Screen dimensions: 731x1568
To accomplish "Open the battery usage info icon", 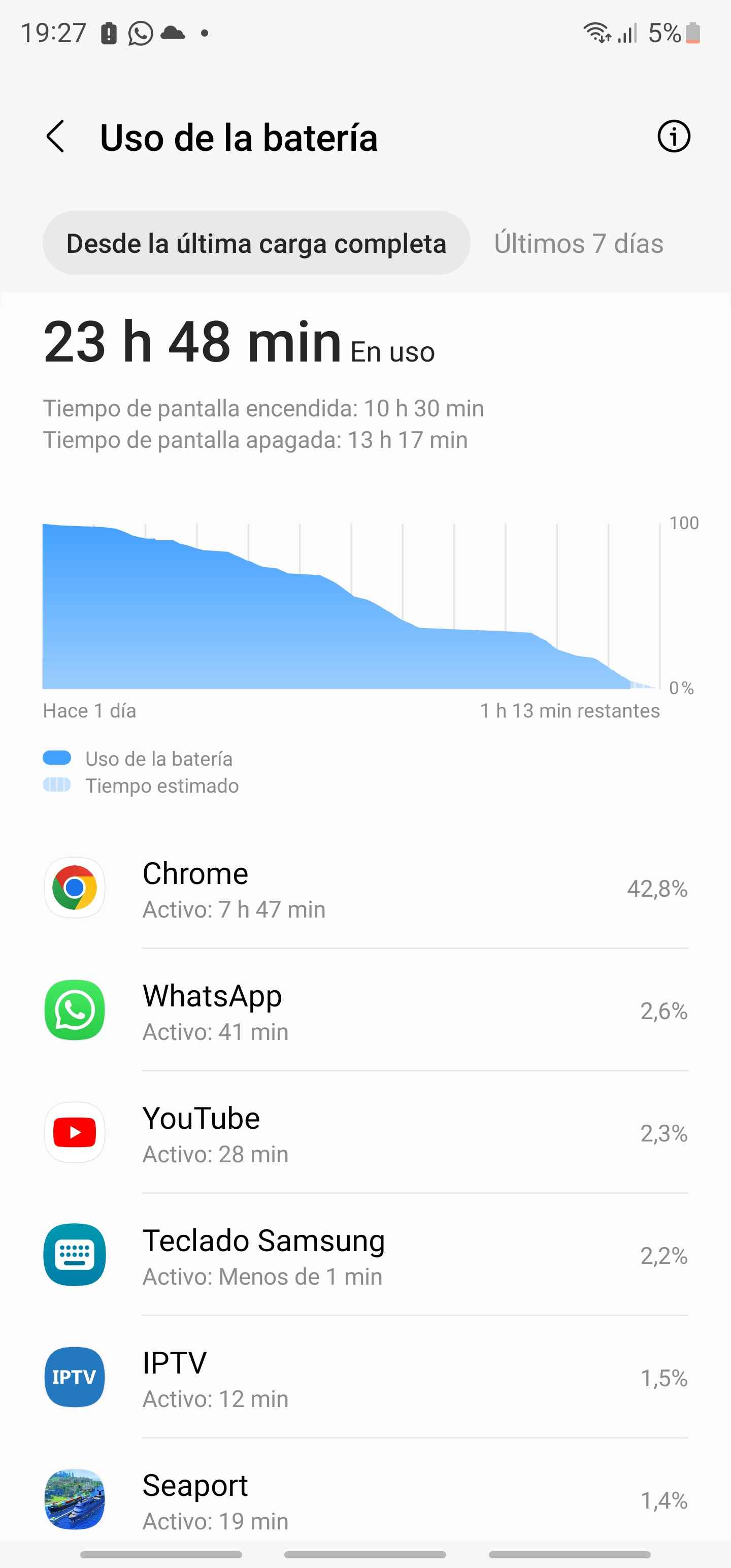I will (673, 137).
